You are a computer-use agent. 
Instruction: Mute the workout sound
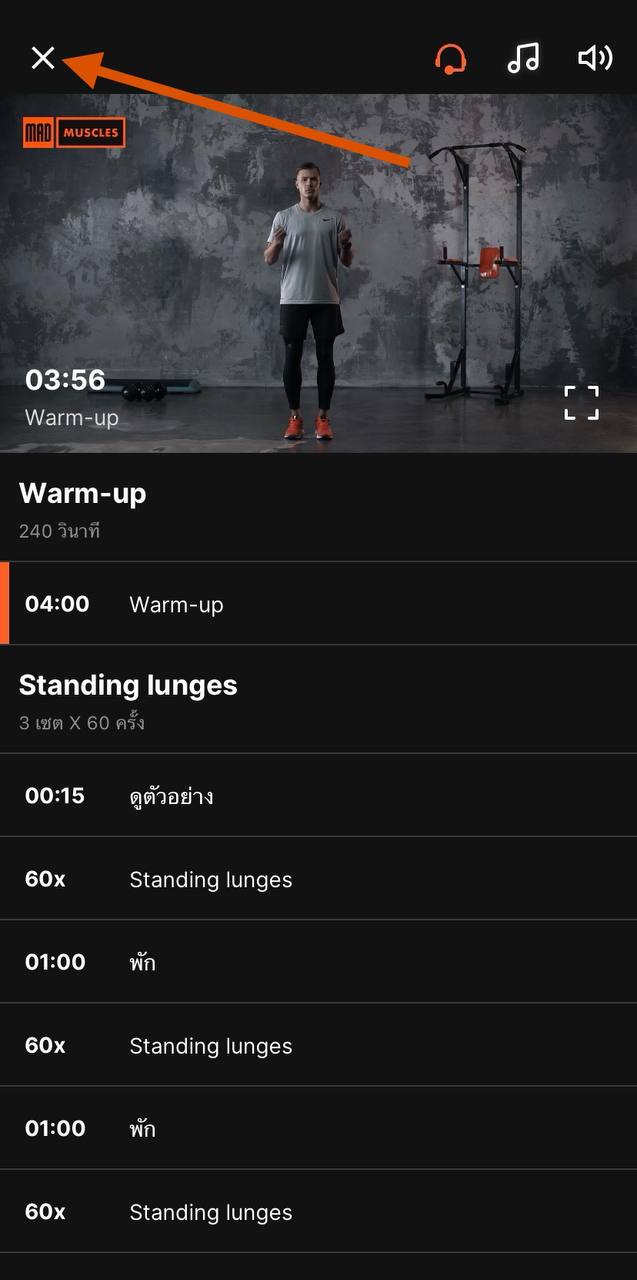pyautogui.click(x=595, y=58)
